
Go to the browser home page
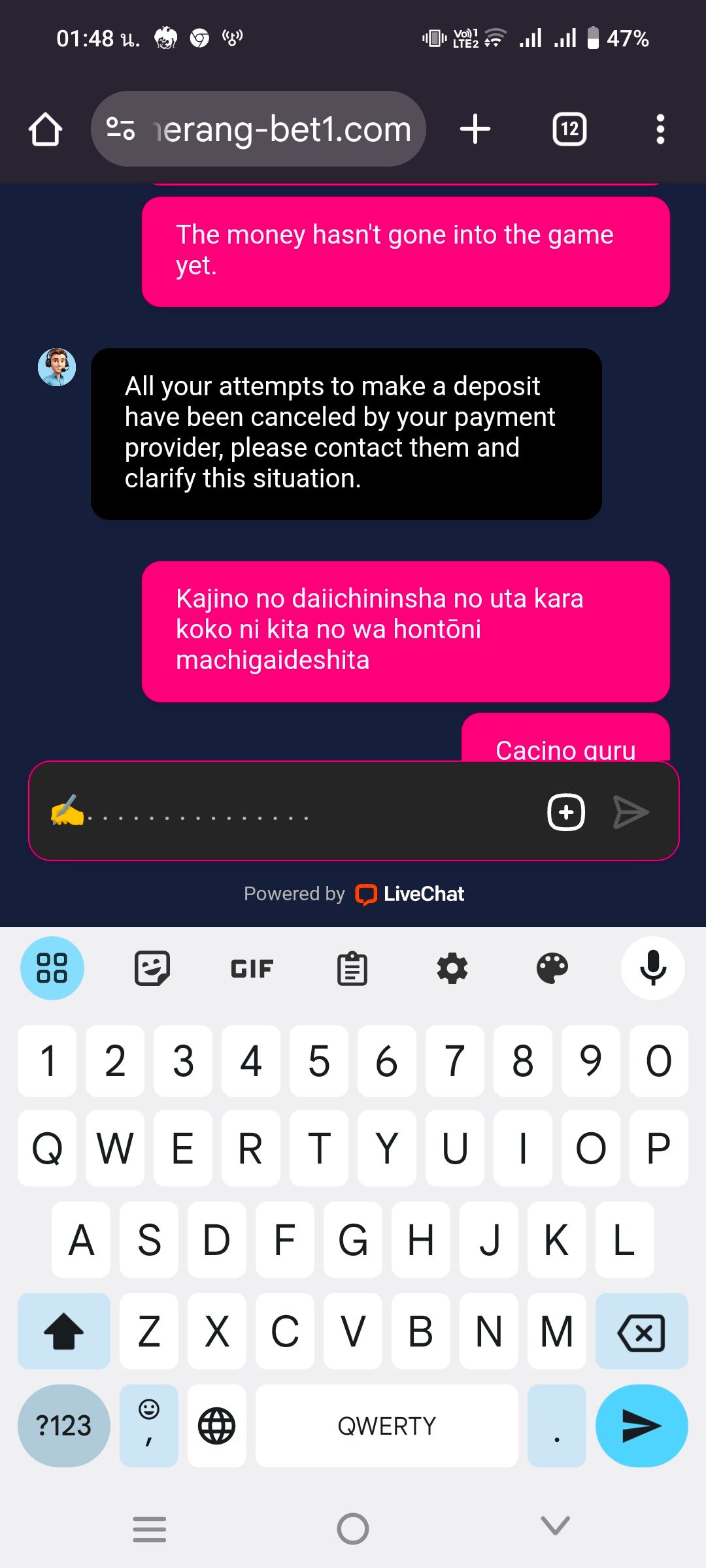pyautogui.click(x=45, y=129)
